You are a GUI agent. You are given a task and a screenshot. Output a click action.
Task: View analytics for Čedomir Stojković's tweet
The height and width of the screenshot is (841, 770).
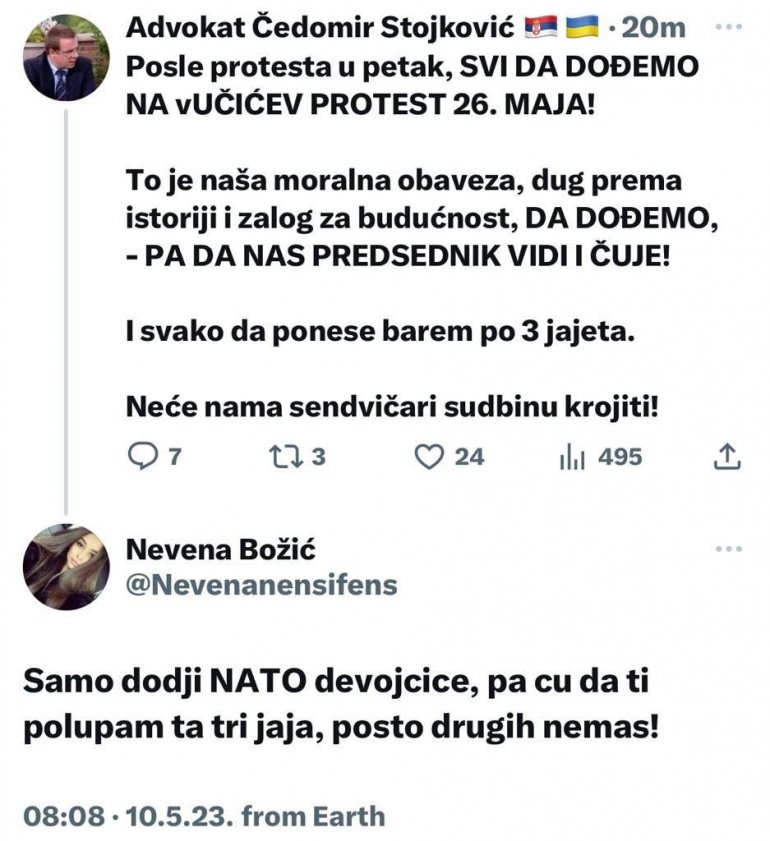[571, 457]
